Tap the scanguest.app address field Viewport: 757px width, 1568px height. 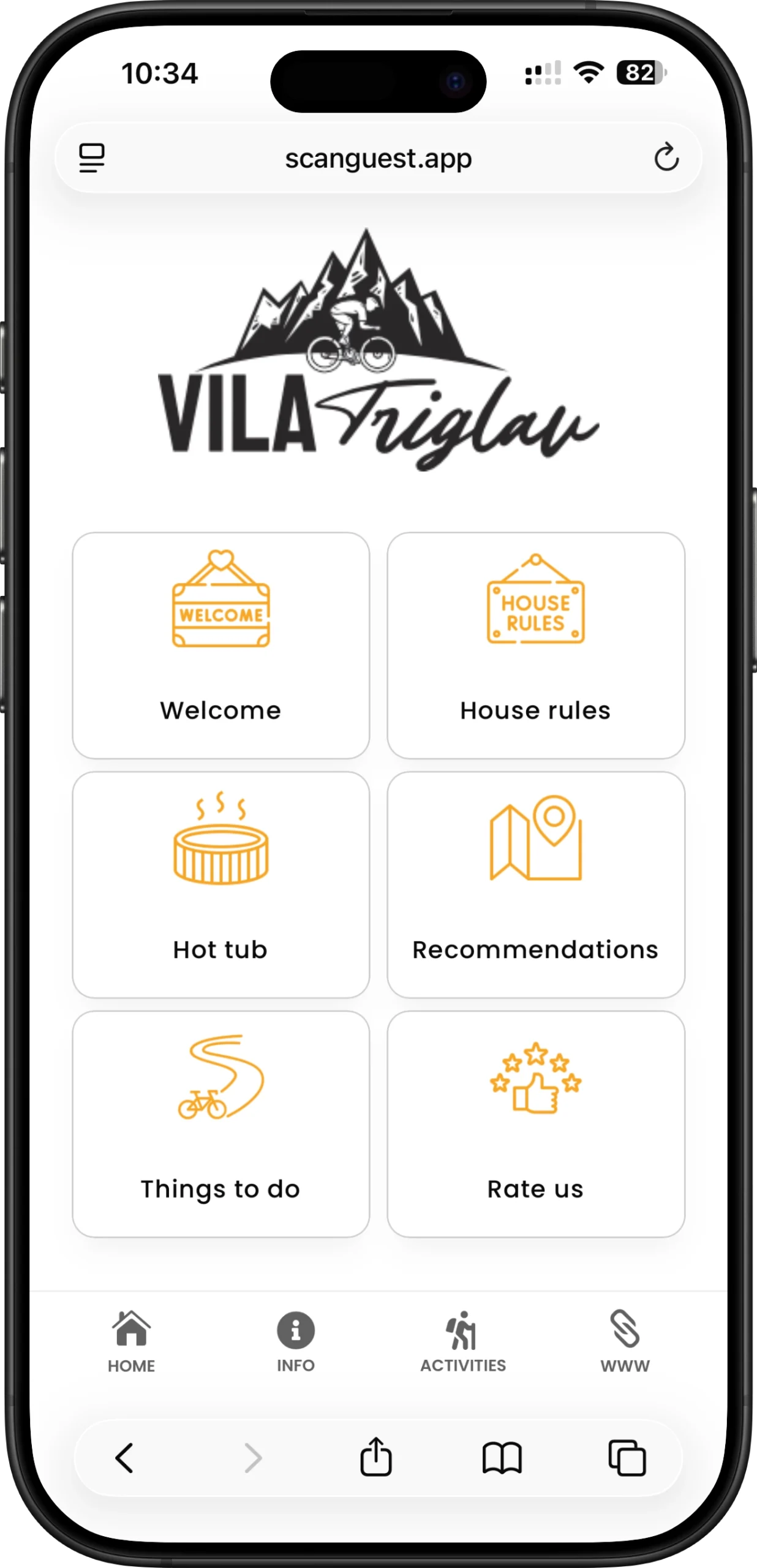point(378,159)
